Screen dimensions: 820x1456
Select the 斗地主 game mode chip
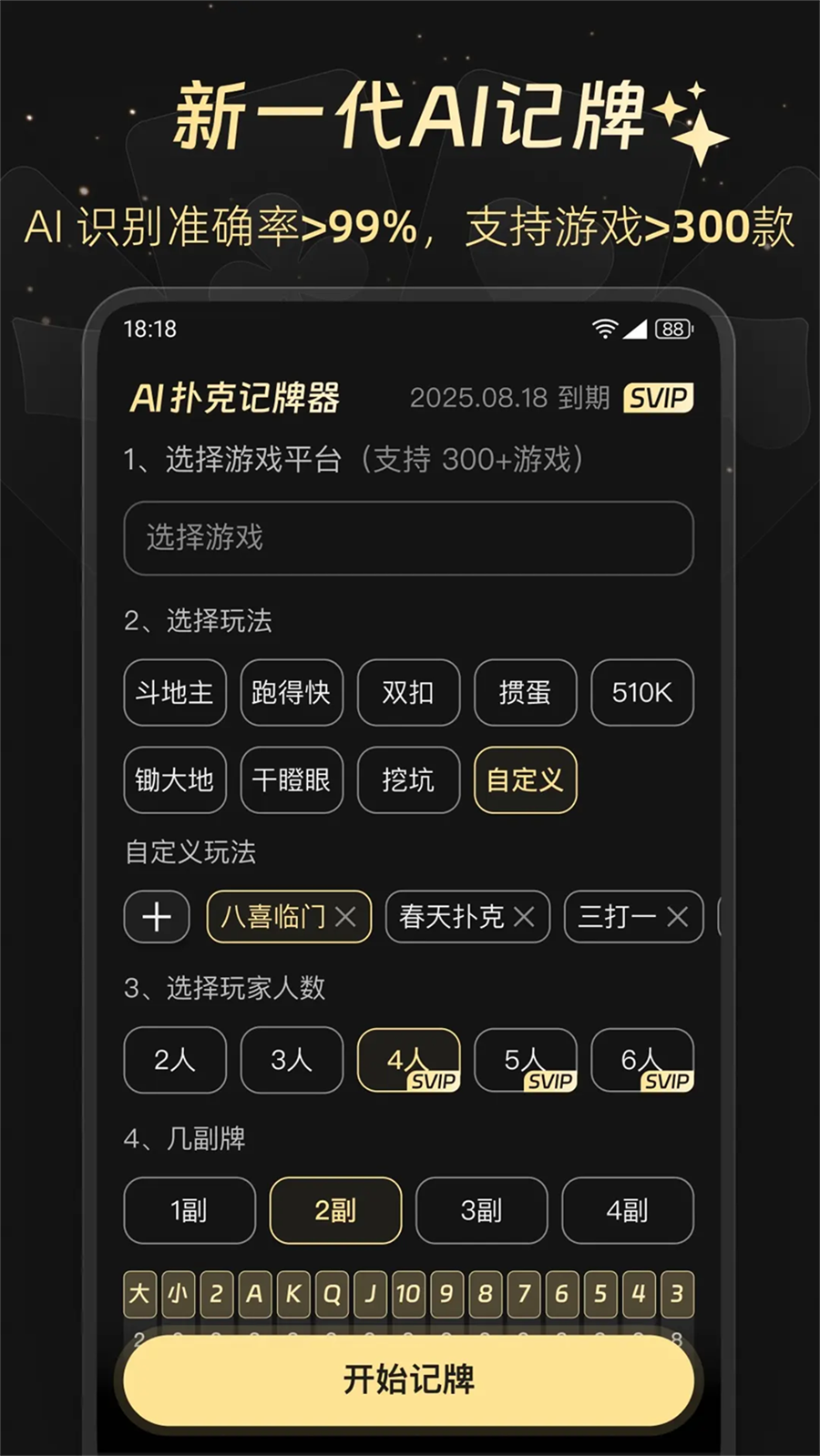(x=174, y=694)
